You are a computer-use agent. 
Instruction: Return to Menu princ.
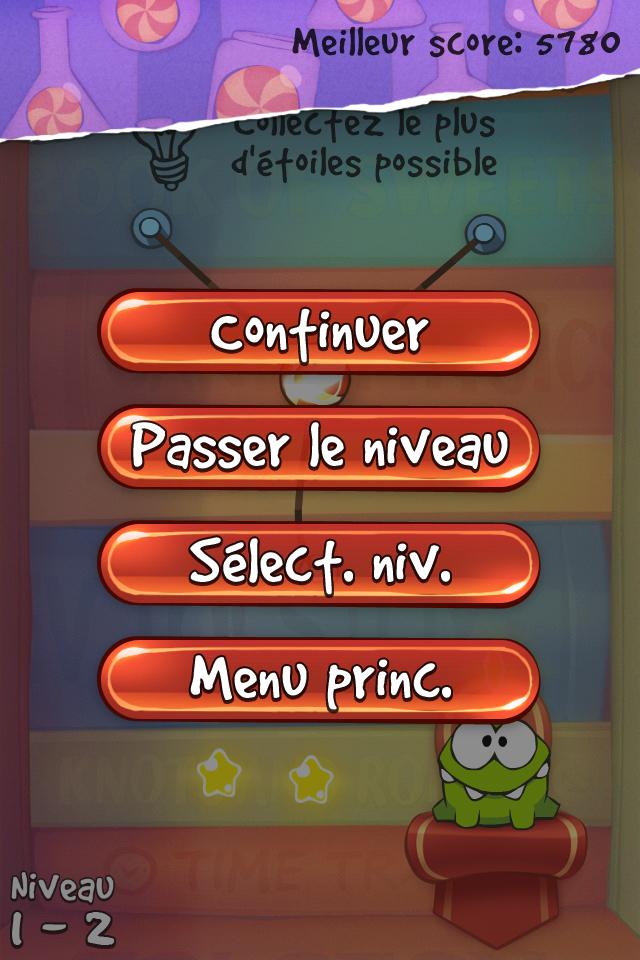tap(319, 681)
